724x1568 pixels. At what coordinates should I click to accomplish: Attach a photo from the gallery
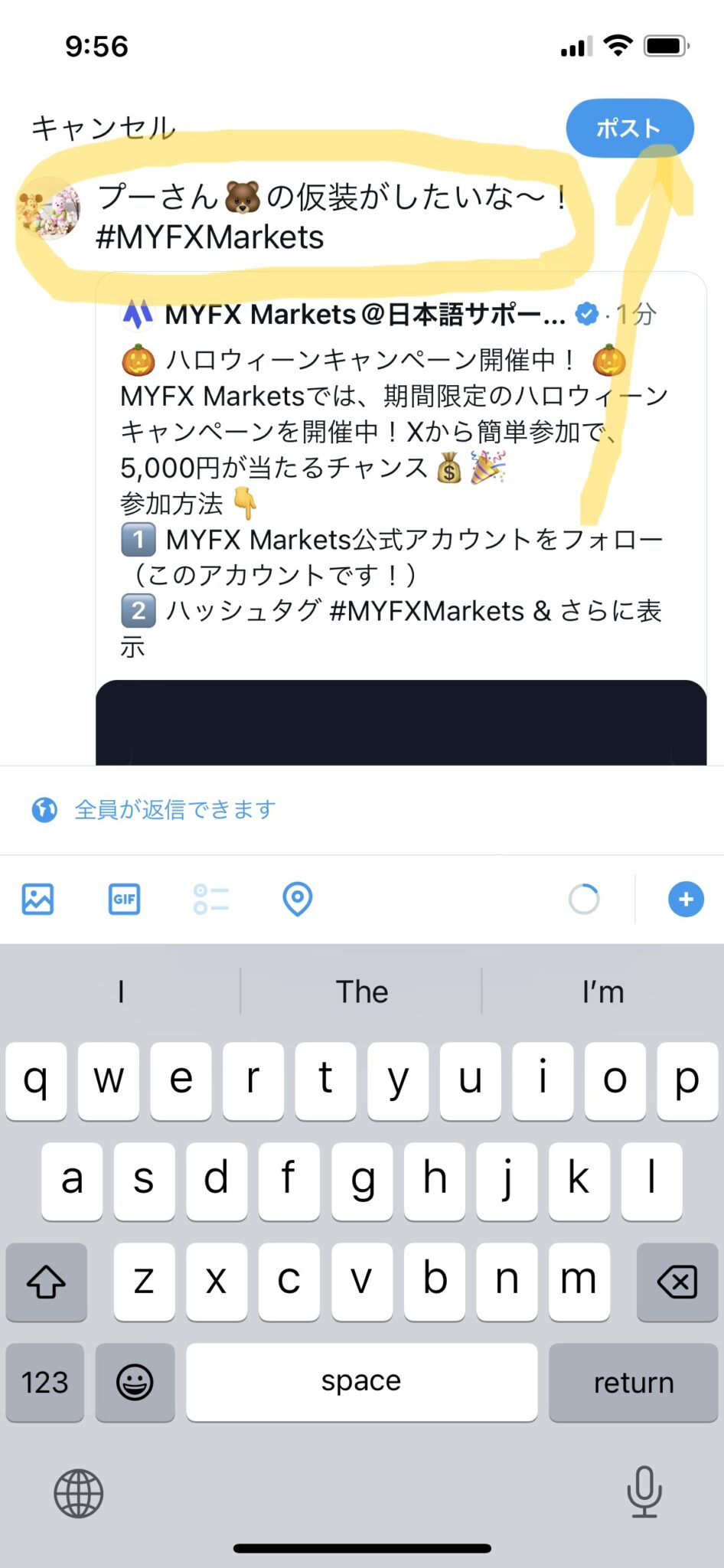coord(38,899)
